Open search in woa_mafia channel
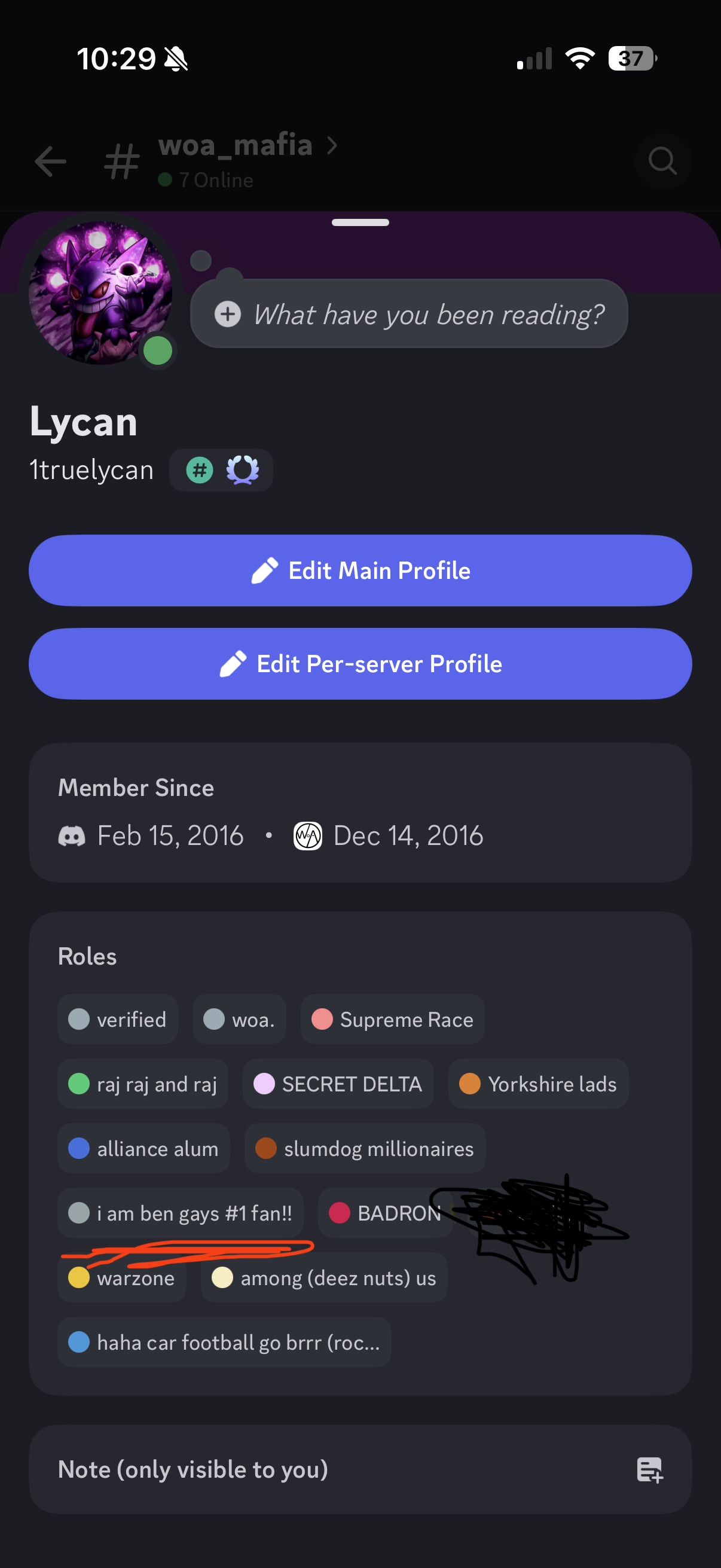Screen dimensions: 721x1568 click(x=662, y=162)
